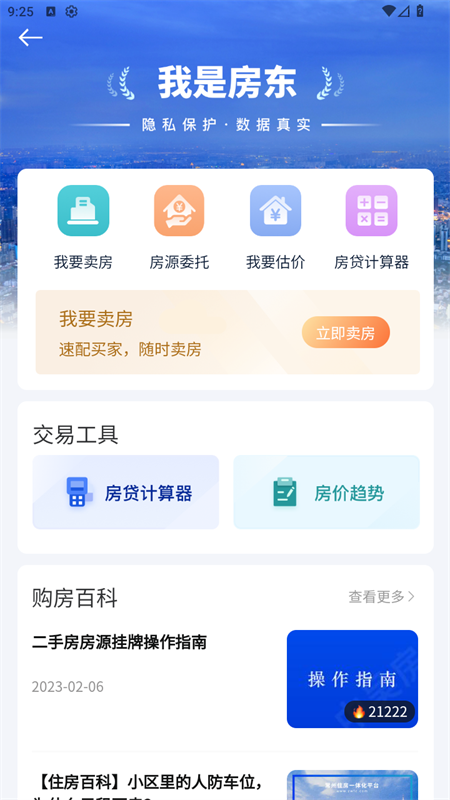Open the 房贷计算器 card under 交易工具
Viewport: 450px width, 800px height.
(x=126, y=492)
